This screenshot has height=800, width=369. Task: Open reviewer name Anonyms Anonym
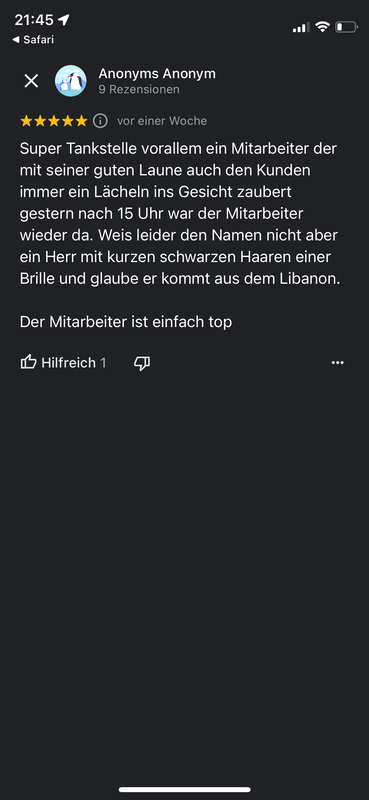157,73
